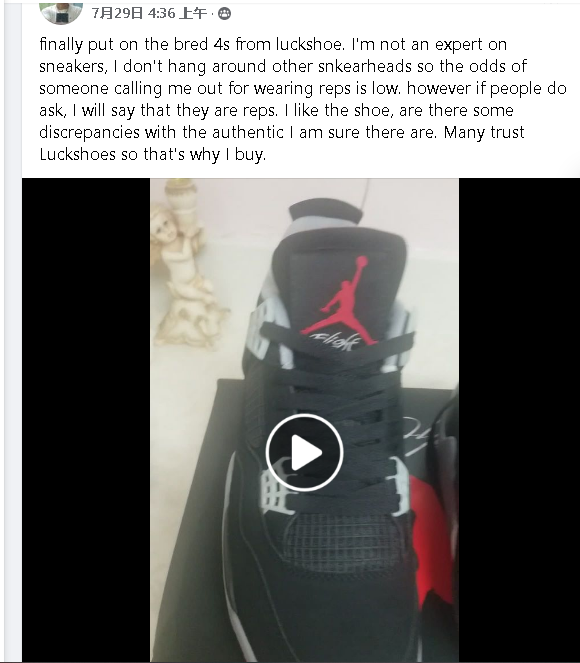Image resolution: width=580 pixels, height=663 pixels.
Task: Open the post timestamp link
Action: click(149, 14)
